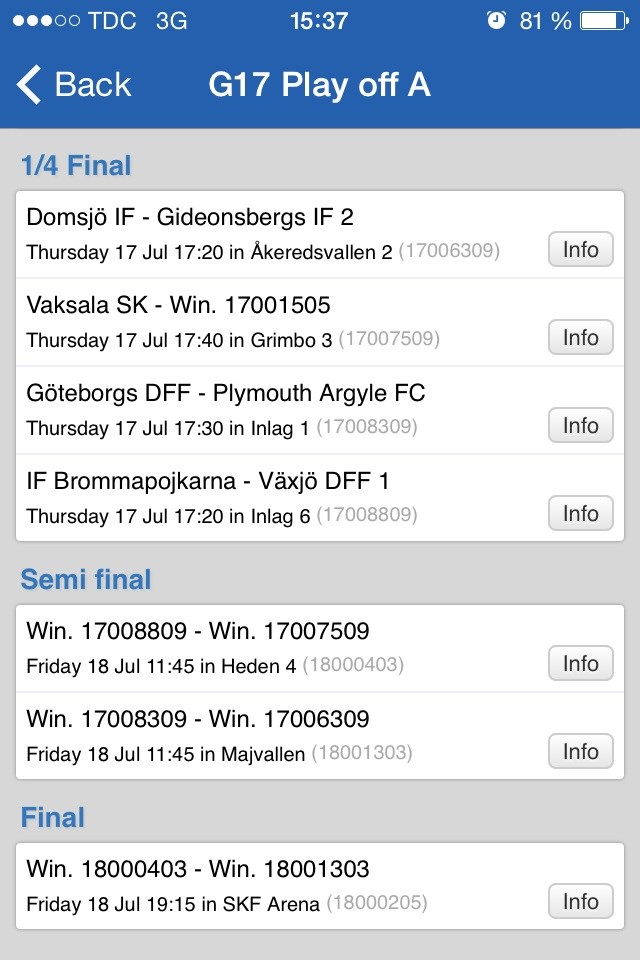The height and width of the screenshot is (960, 640).
Task: Open Info for the final at SKF Arena
Action: click(580, 902)
